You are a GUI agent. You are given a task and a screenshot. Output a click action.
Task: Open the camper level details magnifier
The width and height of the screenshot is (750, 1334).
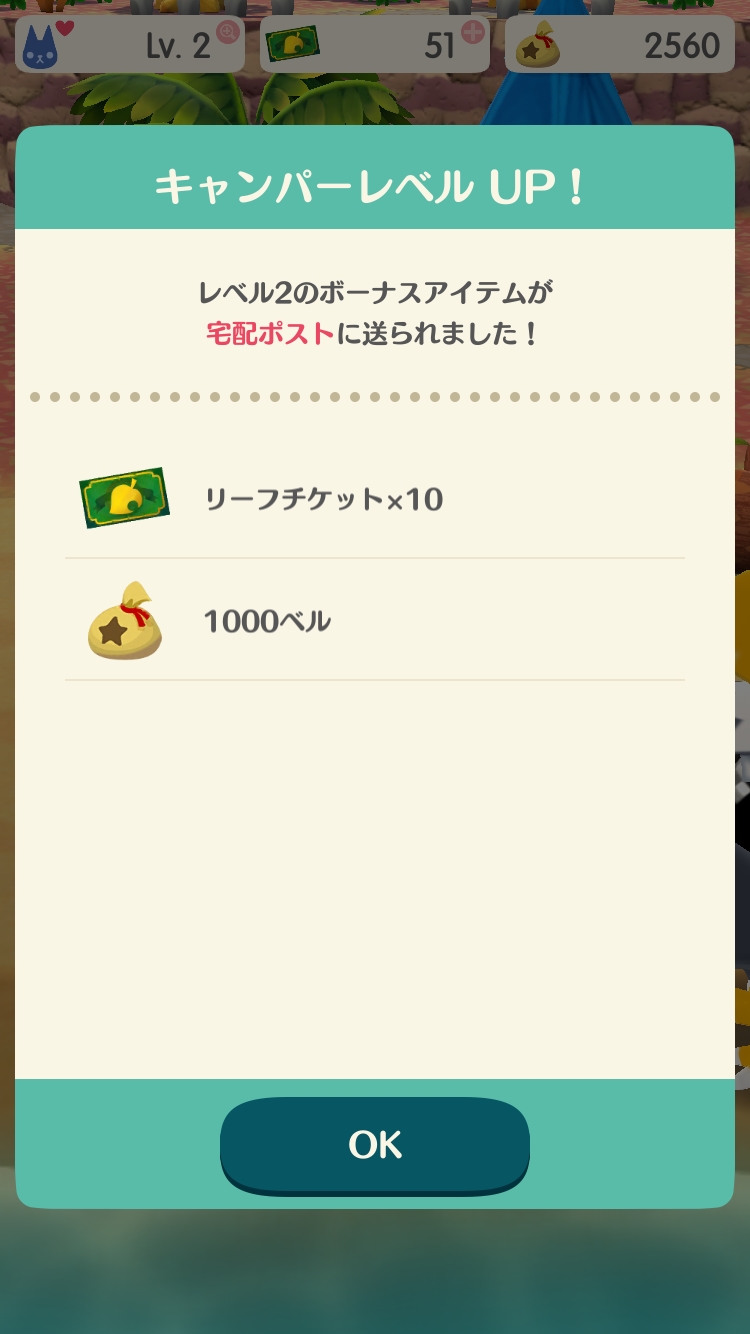(x=228, y=32)
